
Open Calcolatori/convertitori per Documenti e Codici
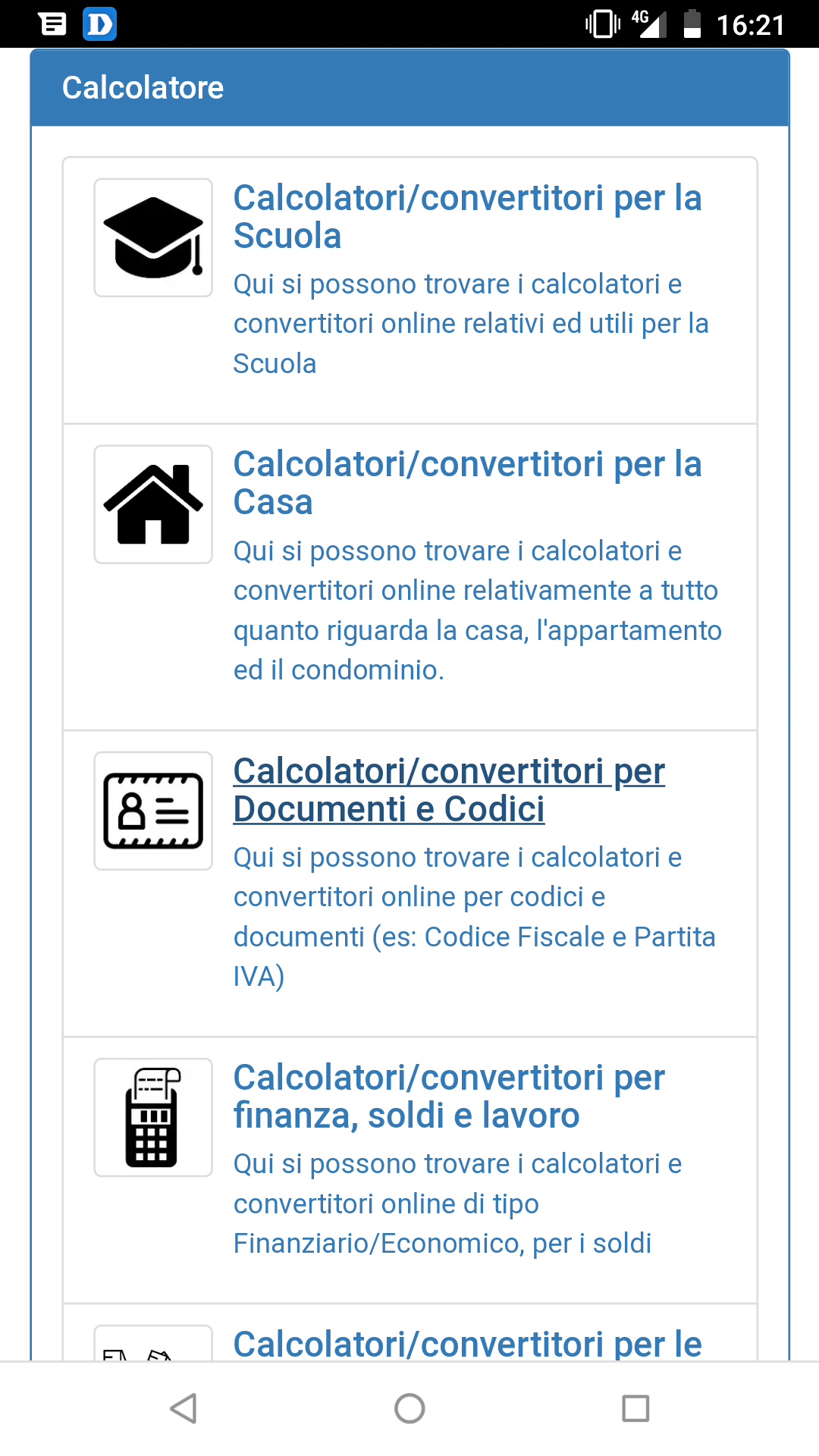(449, 790)
